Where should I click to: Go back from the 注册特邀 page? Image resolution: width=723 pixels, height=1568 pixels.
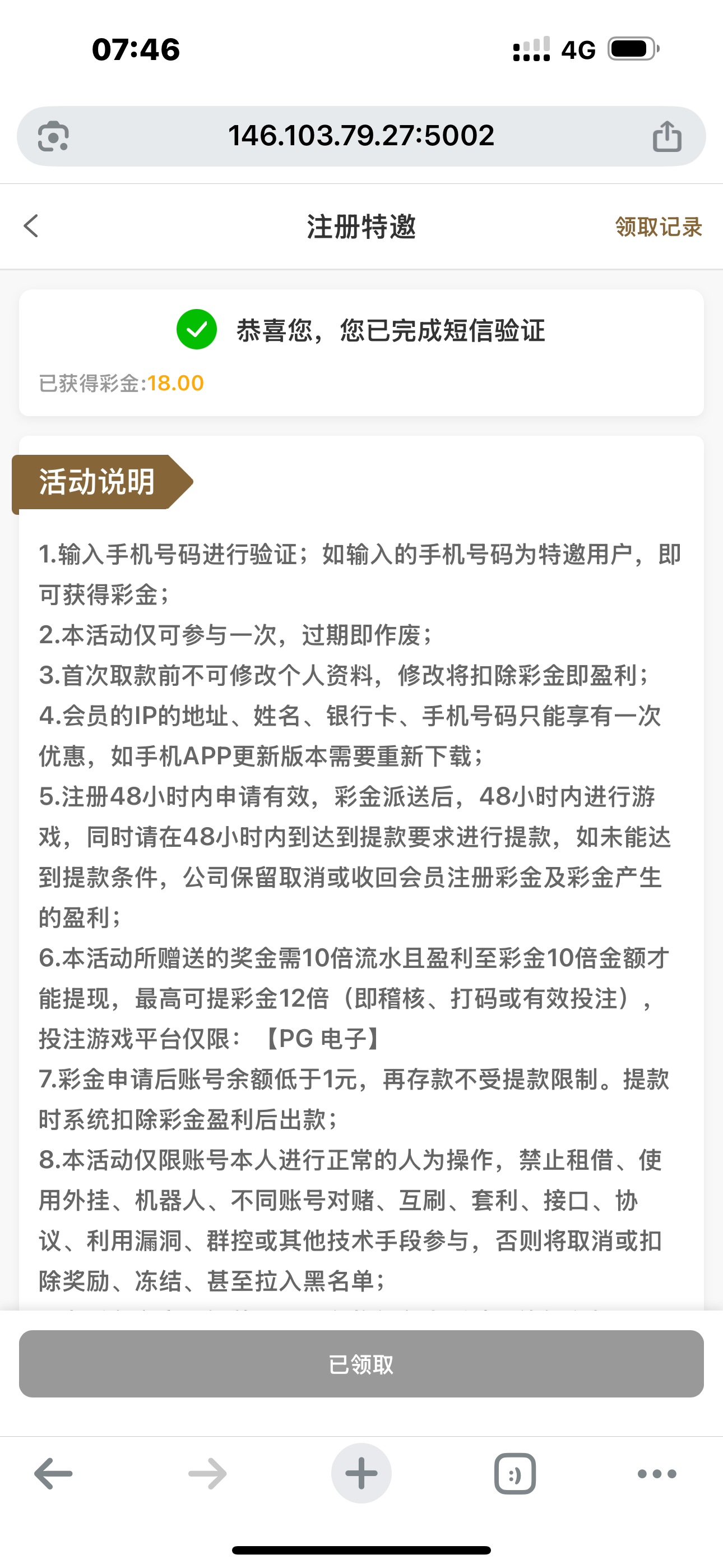(x=31, y=227)
